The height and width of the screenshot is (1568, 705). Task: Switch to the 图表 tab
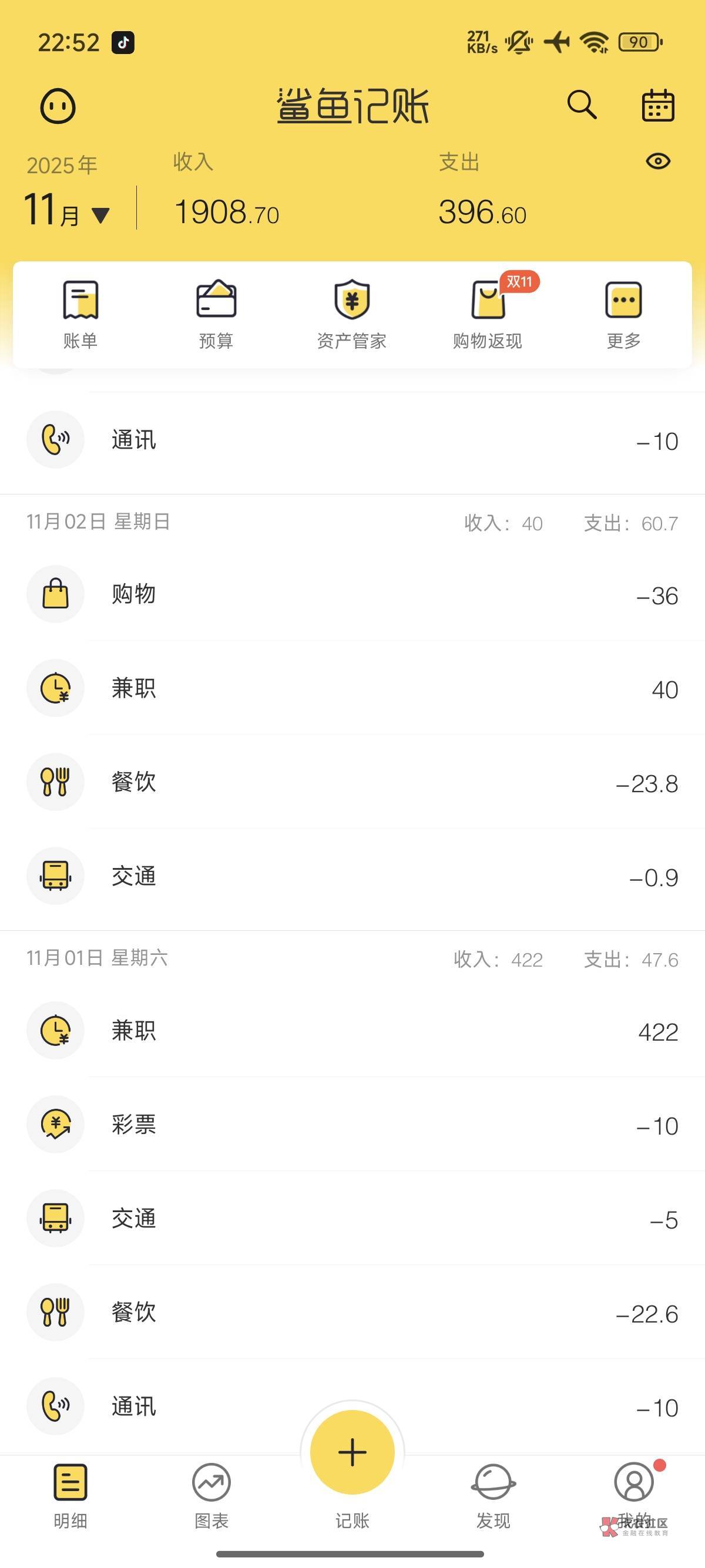(211, 1495)
